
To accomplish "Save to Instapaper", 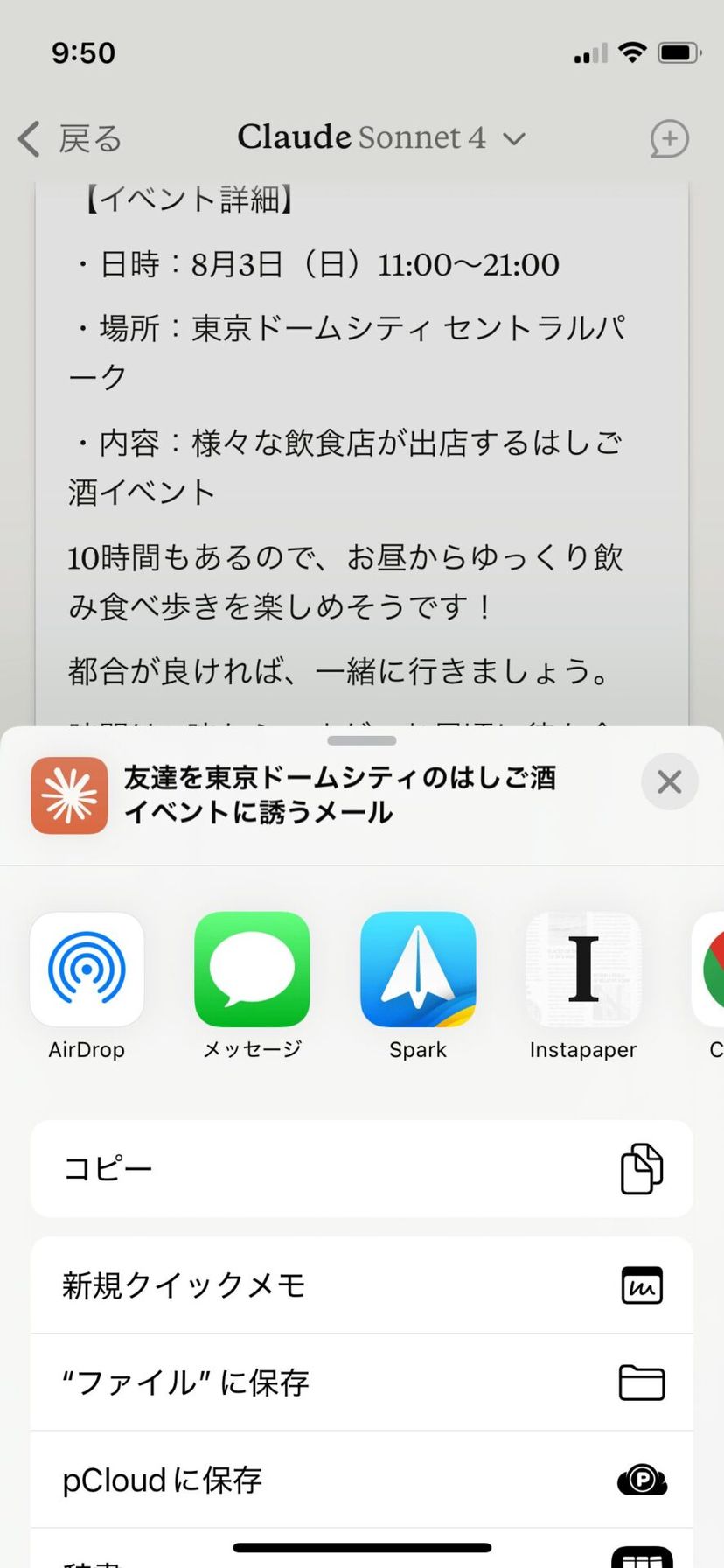I will pos(583,969).
